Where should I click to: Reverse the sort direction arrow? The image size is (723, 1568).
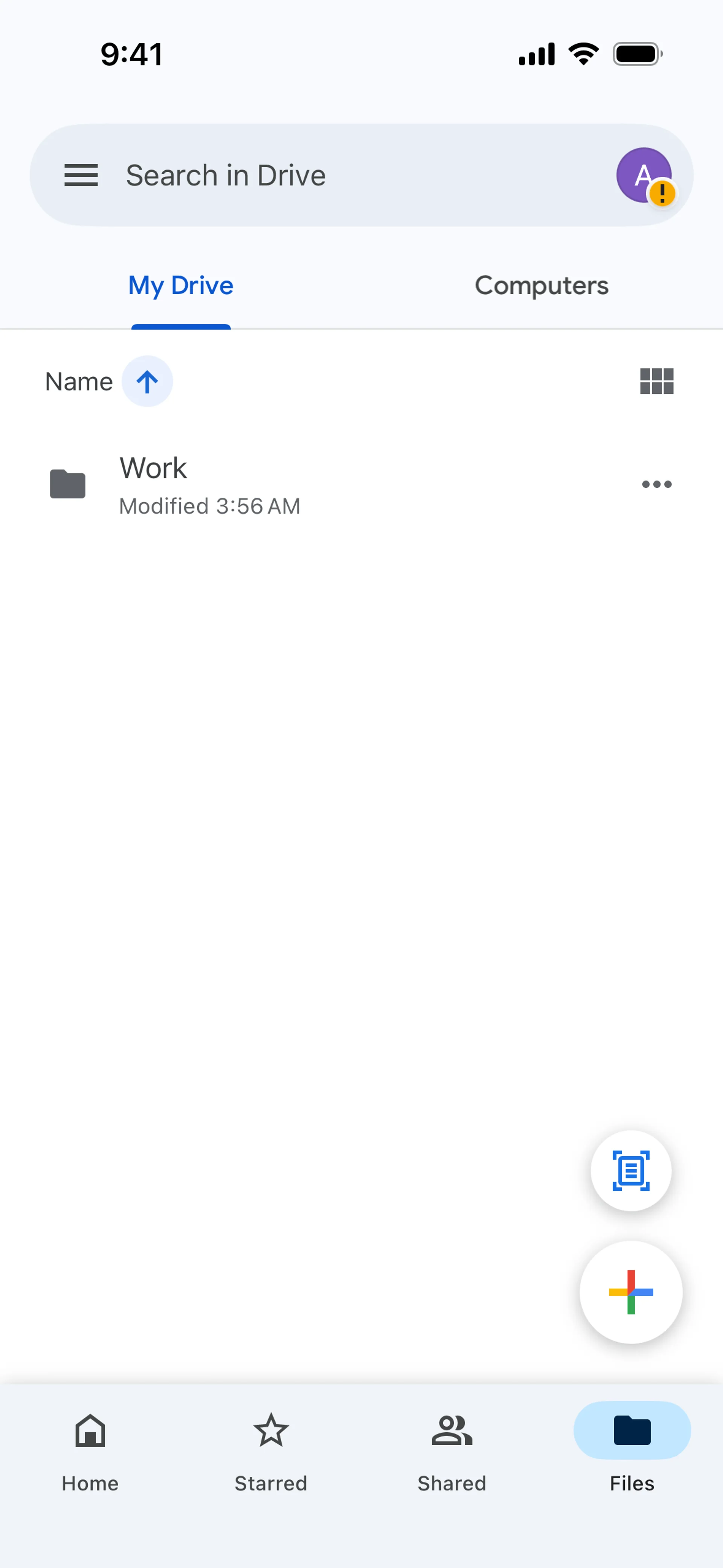(x=147, y=382)
